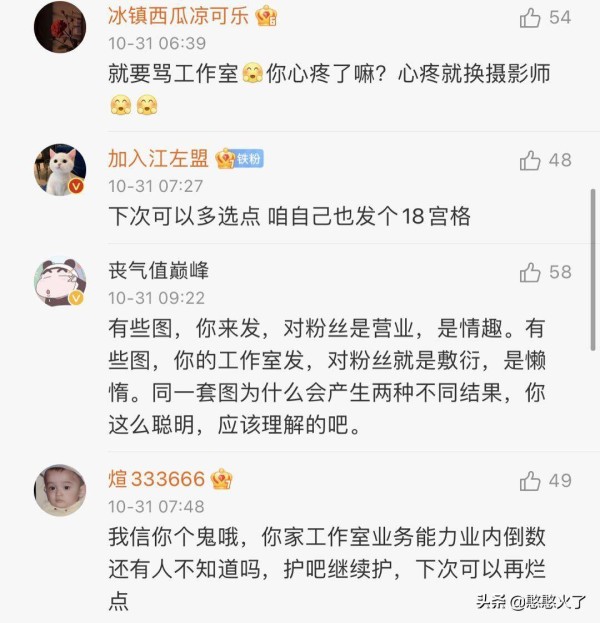Viewport: 600px width, 623px height.
Task: Tap the username 冰镇西瓜凉可乐
Action: click(x=180, y=16)
